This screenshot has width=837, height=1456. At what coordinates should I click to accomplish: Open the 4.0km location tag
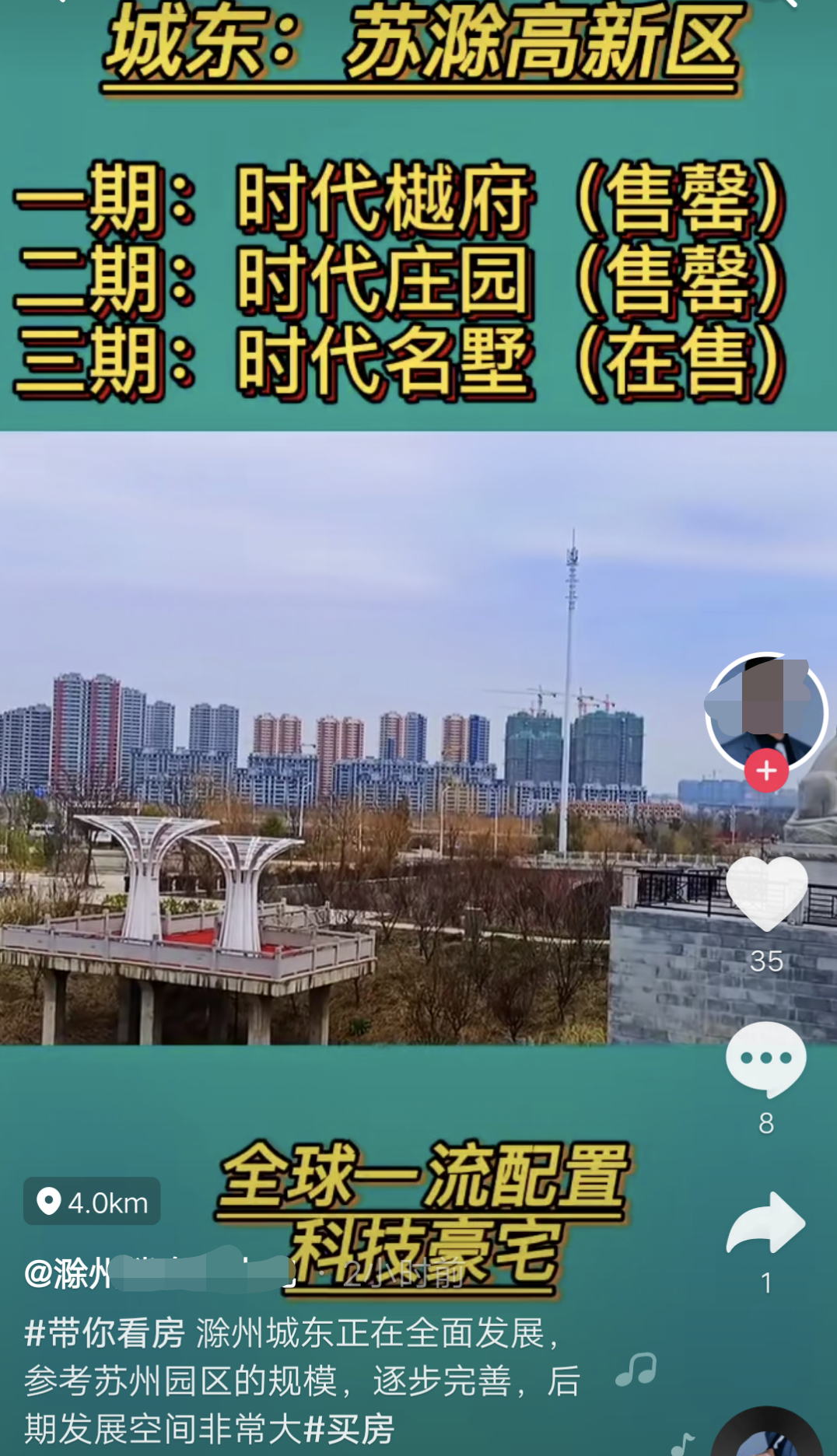92,1202
